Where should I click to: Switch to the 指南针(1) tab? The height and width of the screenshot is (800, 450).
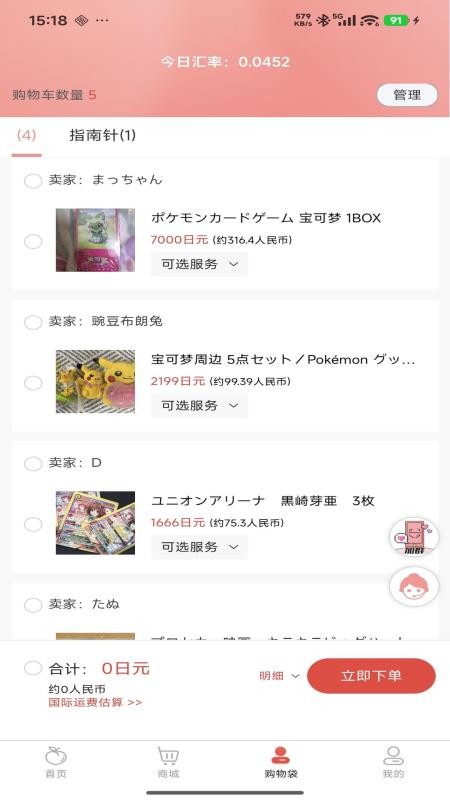tap(103, 135)
